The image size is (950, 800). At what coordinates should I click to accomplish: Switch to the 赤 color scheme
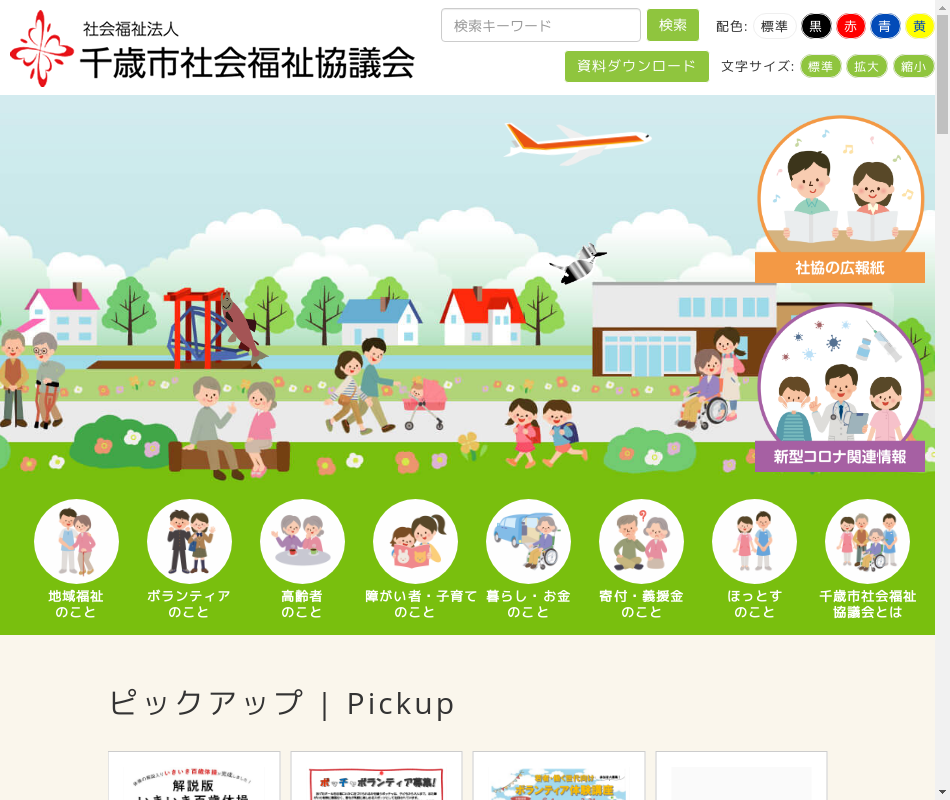click(850, 26)
